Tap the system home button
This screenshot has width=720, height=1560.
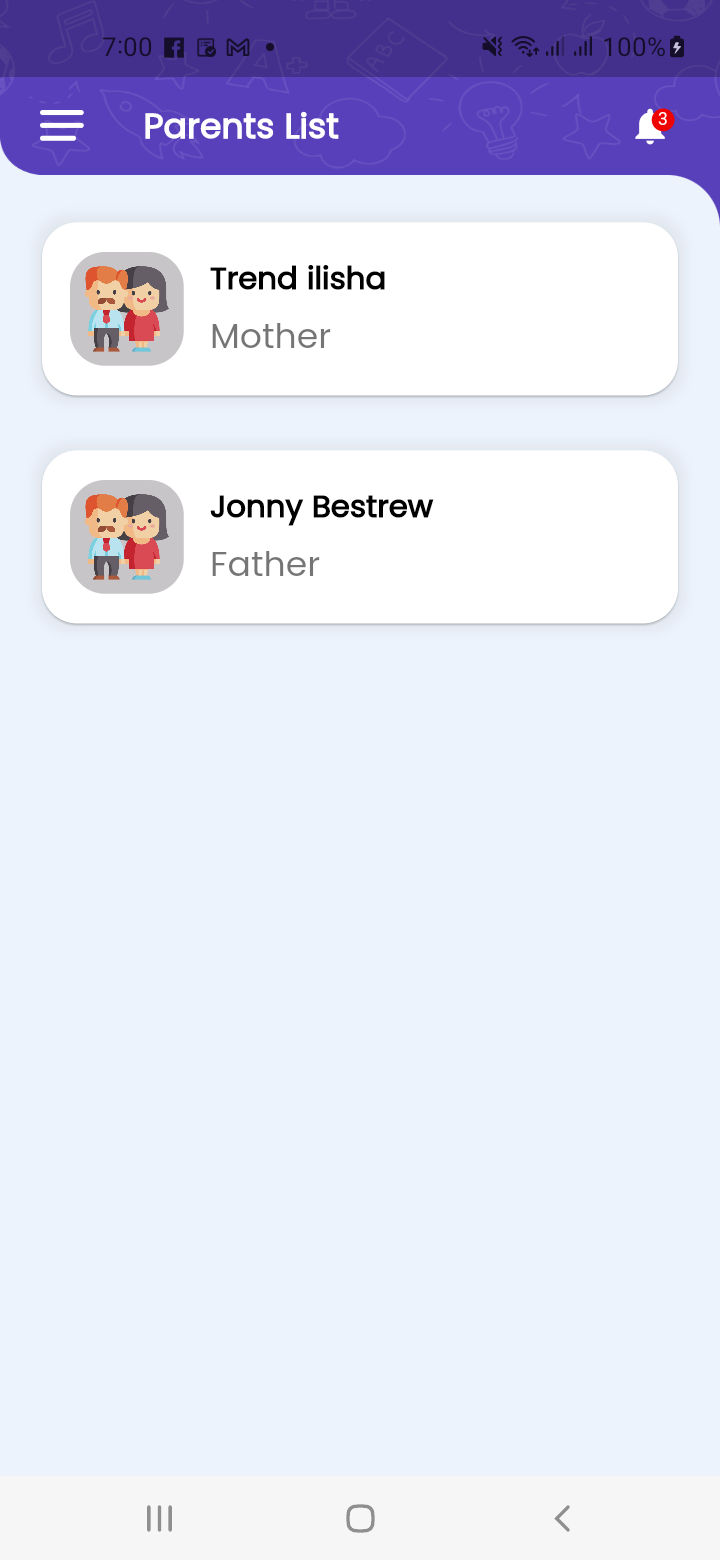tap(360, 1518)
